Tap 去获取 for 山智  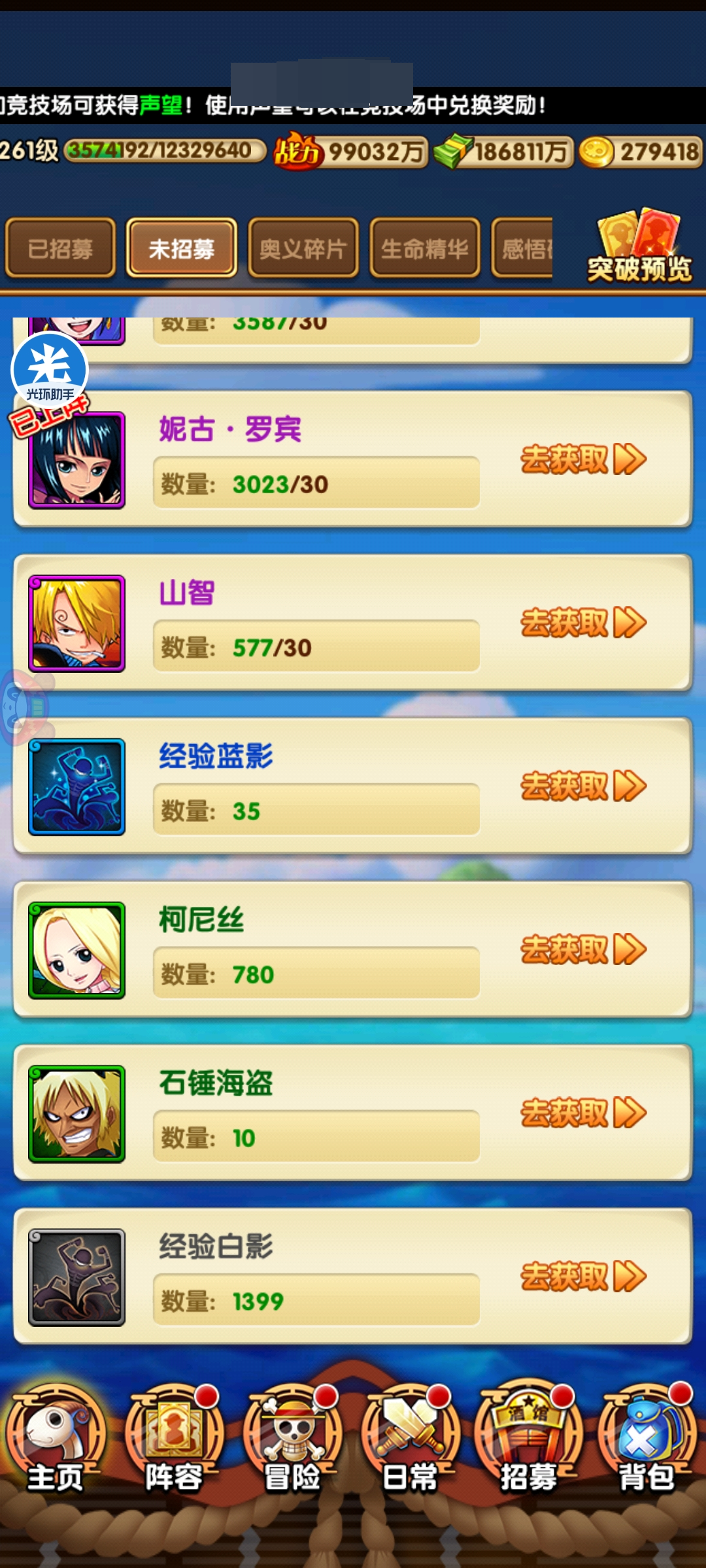582,623
